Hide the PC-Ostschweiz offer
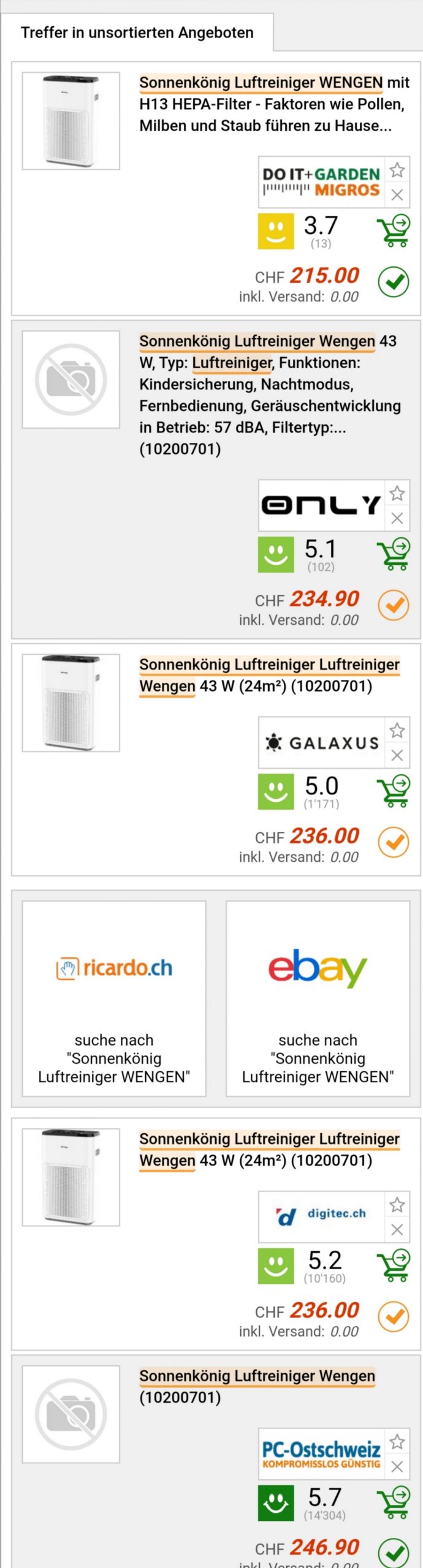The width and height of the screenshot is (423, 1568). [x=397, y=1466]
